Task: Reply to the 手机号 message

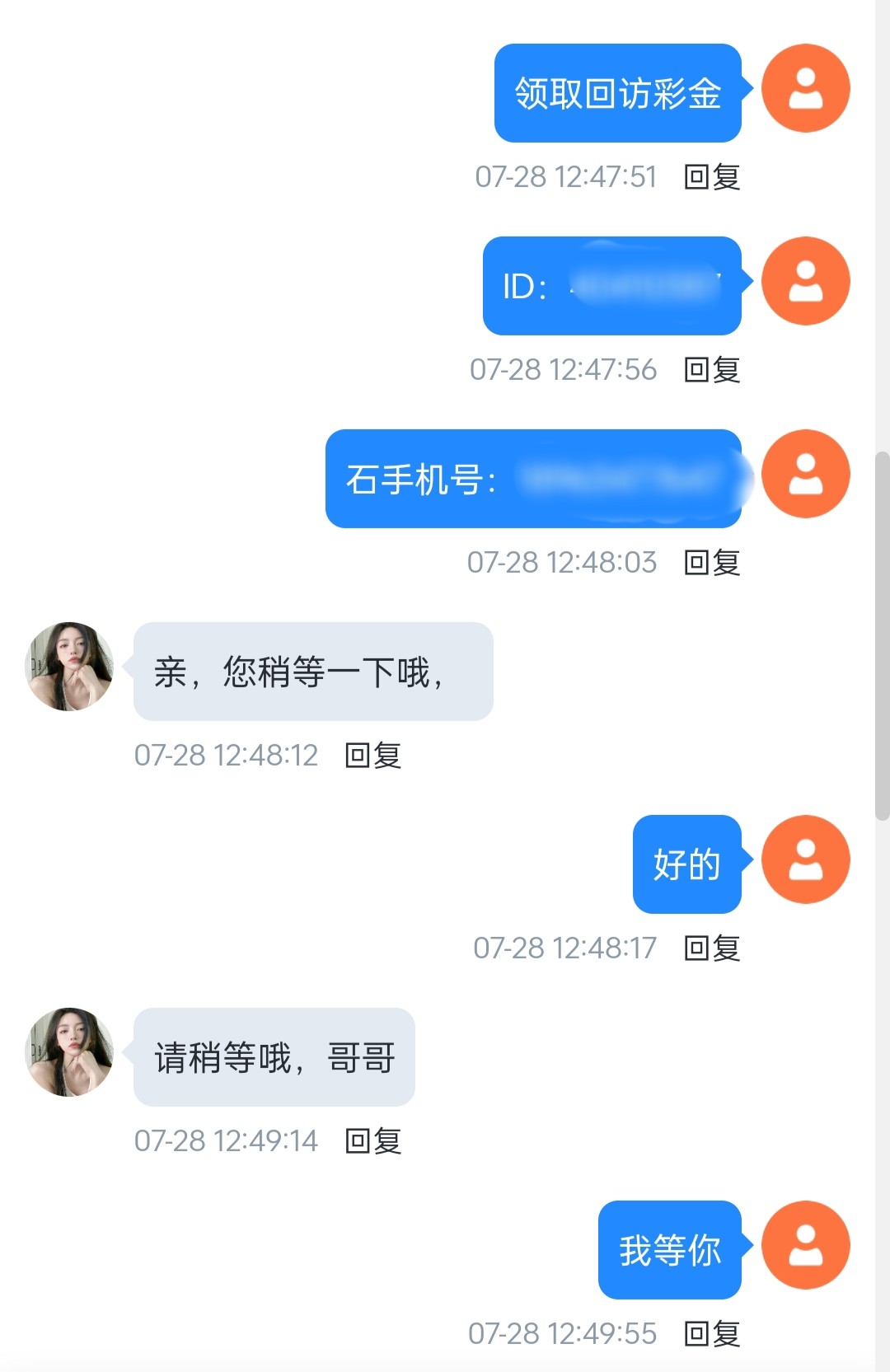Action: point(712,562)
